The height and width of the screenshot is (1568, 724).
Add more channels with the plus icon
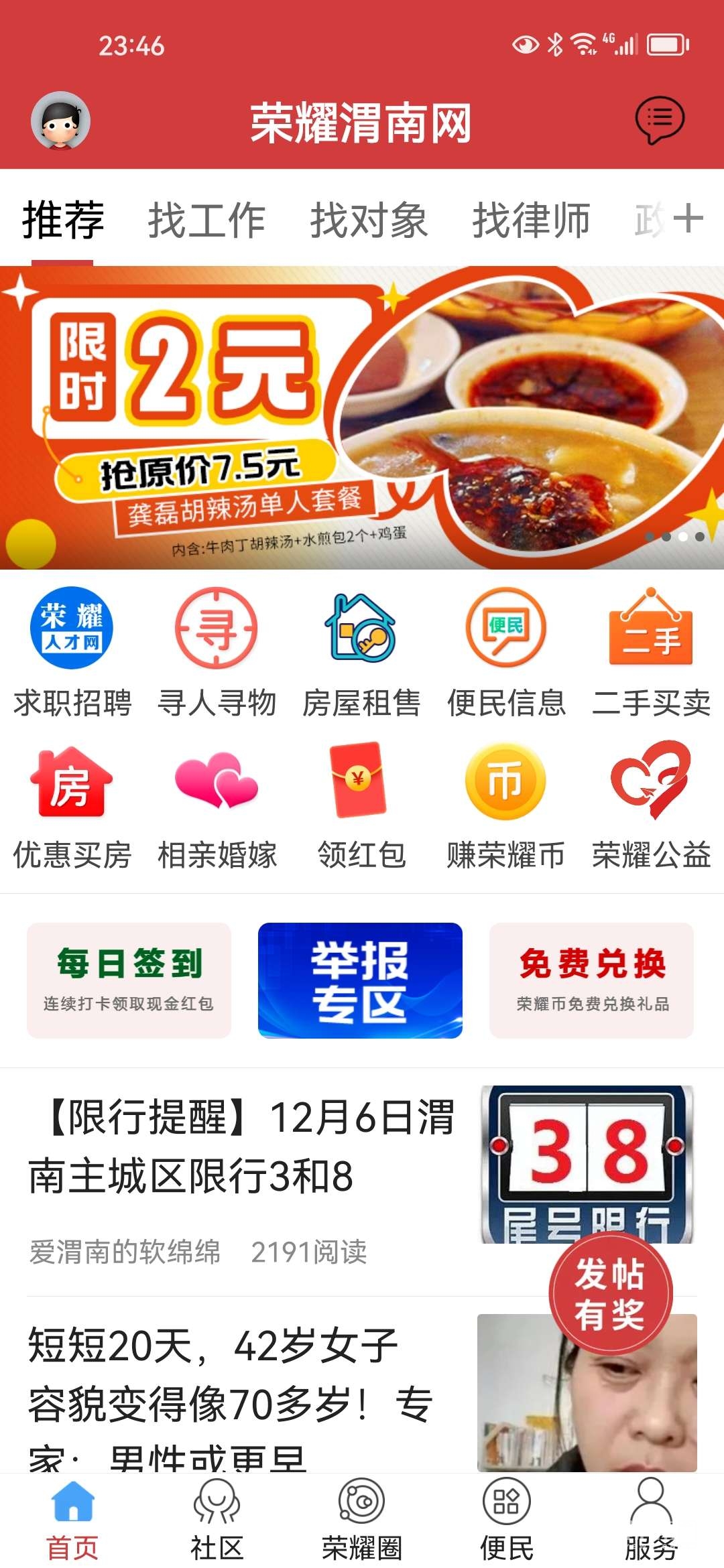[x=688, y=218]
